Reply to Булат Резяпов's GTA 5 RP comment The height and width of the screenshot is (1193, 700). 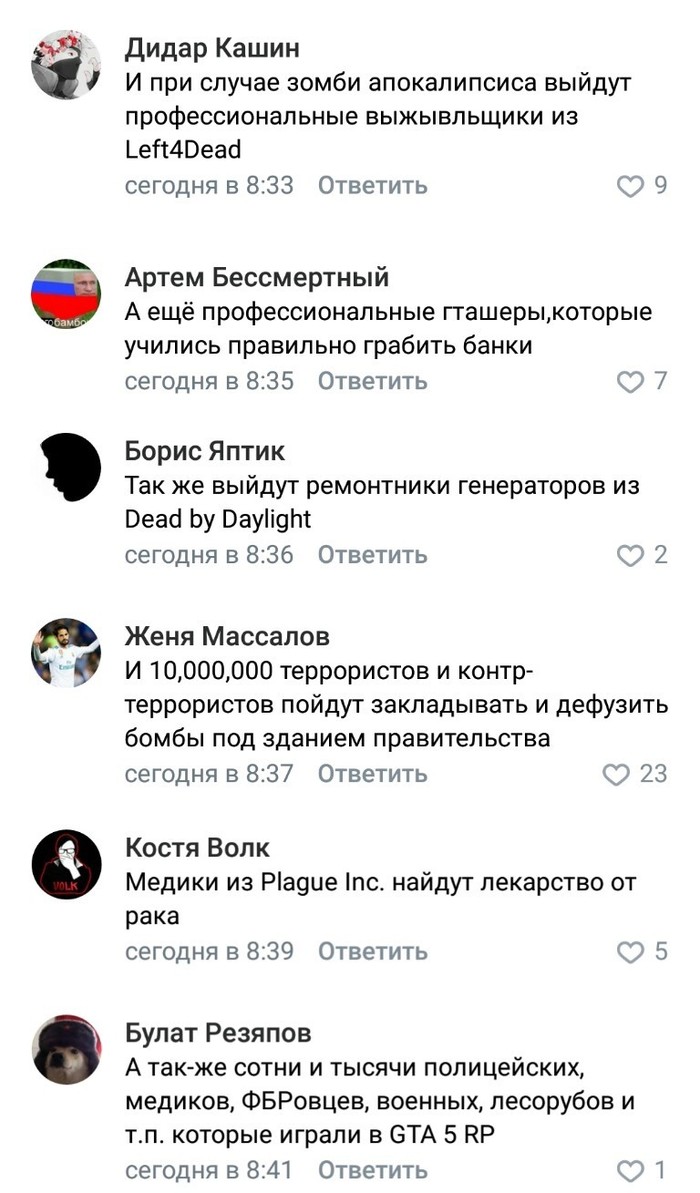point(372,1170)
